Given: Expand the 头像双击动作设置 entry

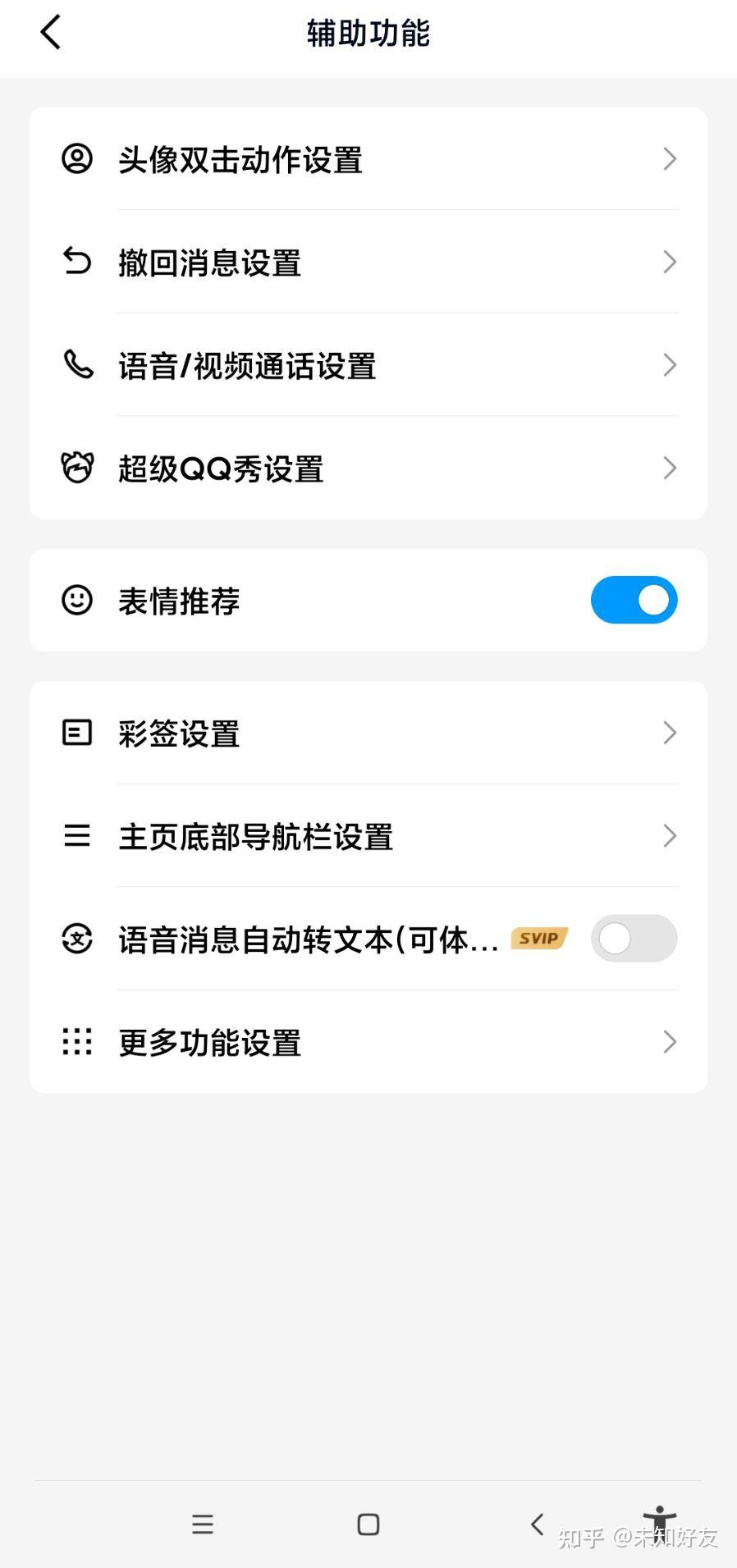Looking at the screenshot, I should 670,159.
